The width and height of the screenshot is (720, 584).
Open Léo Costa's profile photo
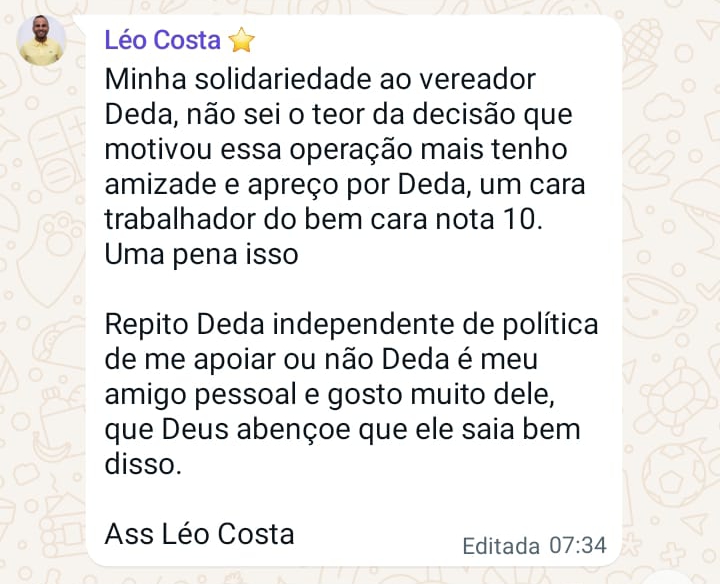point(42,42)
